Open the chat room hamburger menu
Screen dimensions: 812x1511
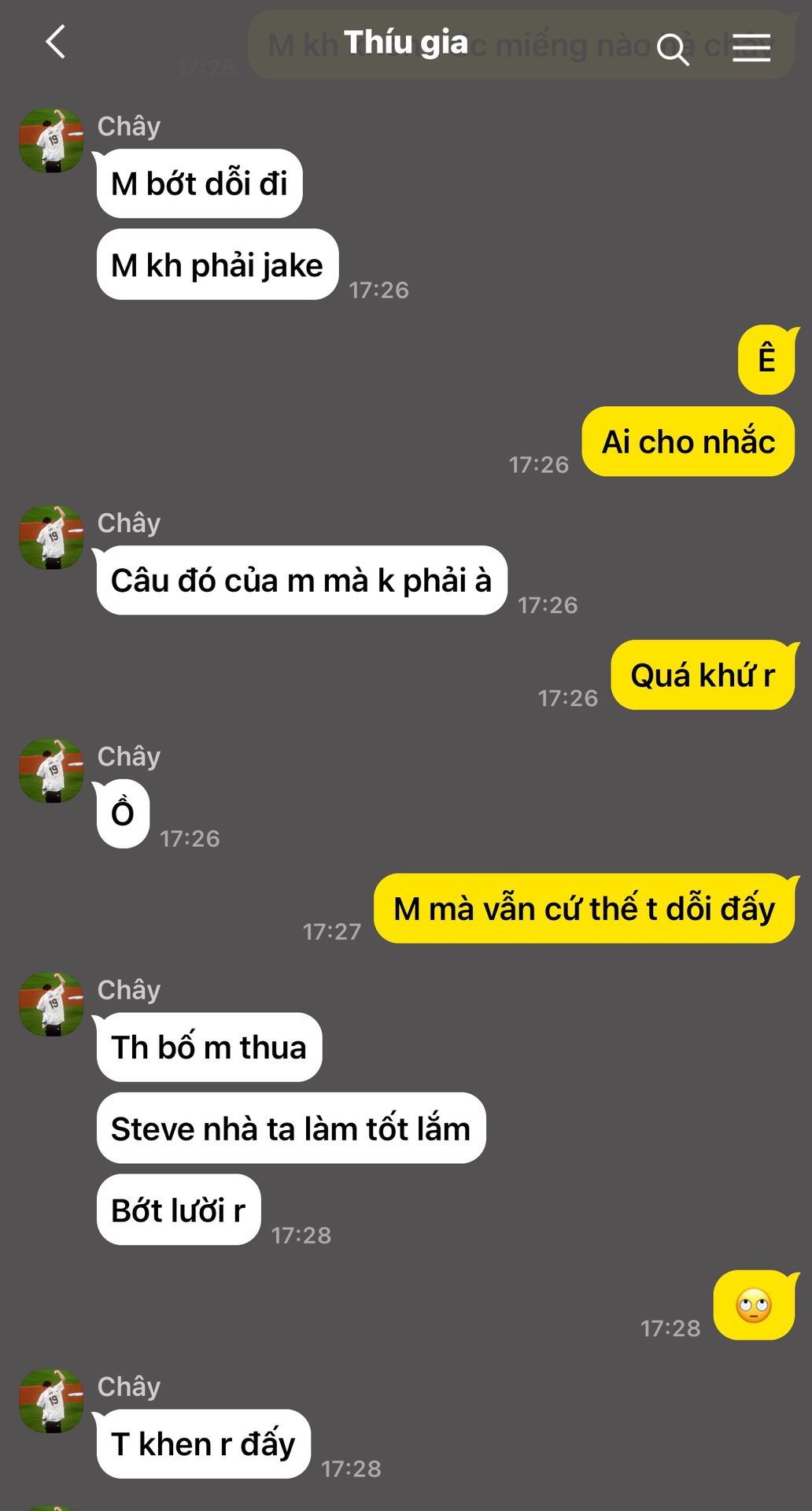click(751, 48)
